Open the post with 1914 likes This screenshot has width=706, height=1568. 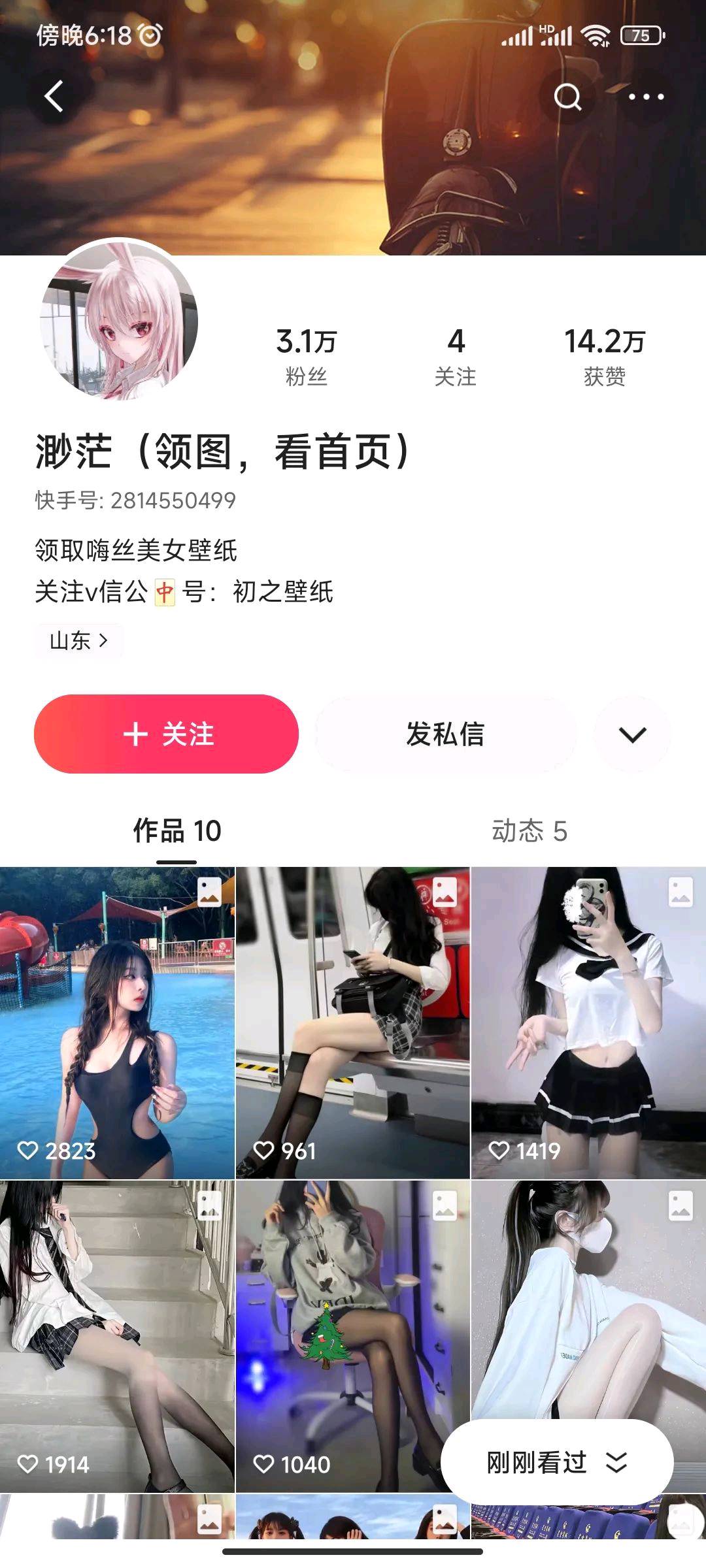118,1336
